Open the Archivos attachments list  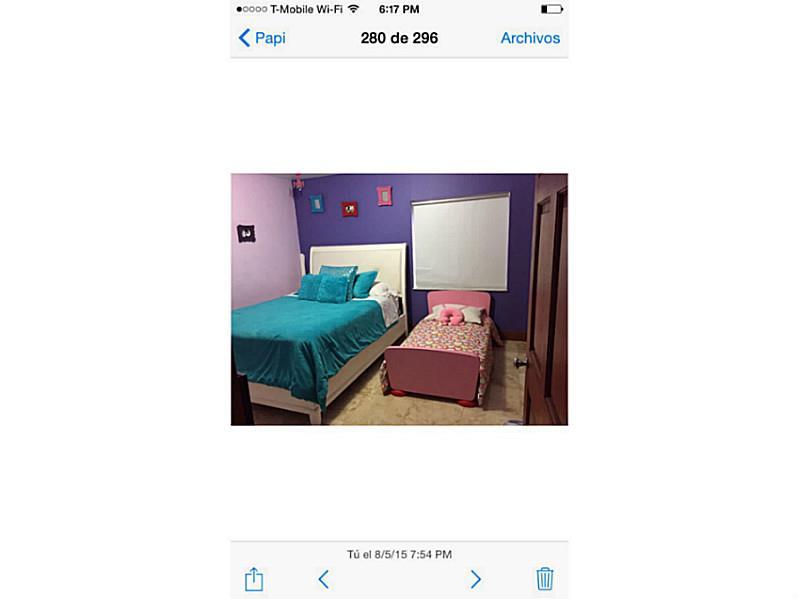coord(530,38)
